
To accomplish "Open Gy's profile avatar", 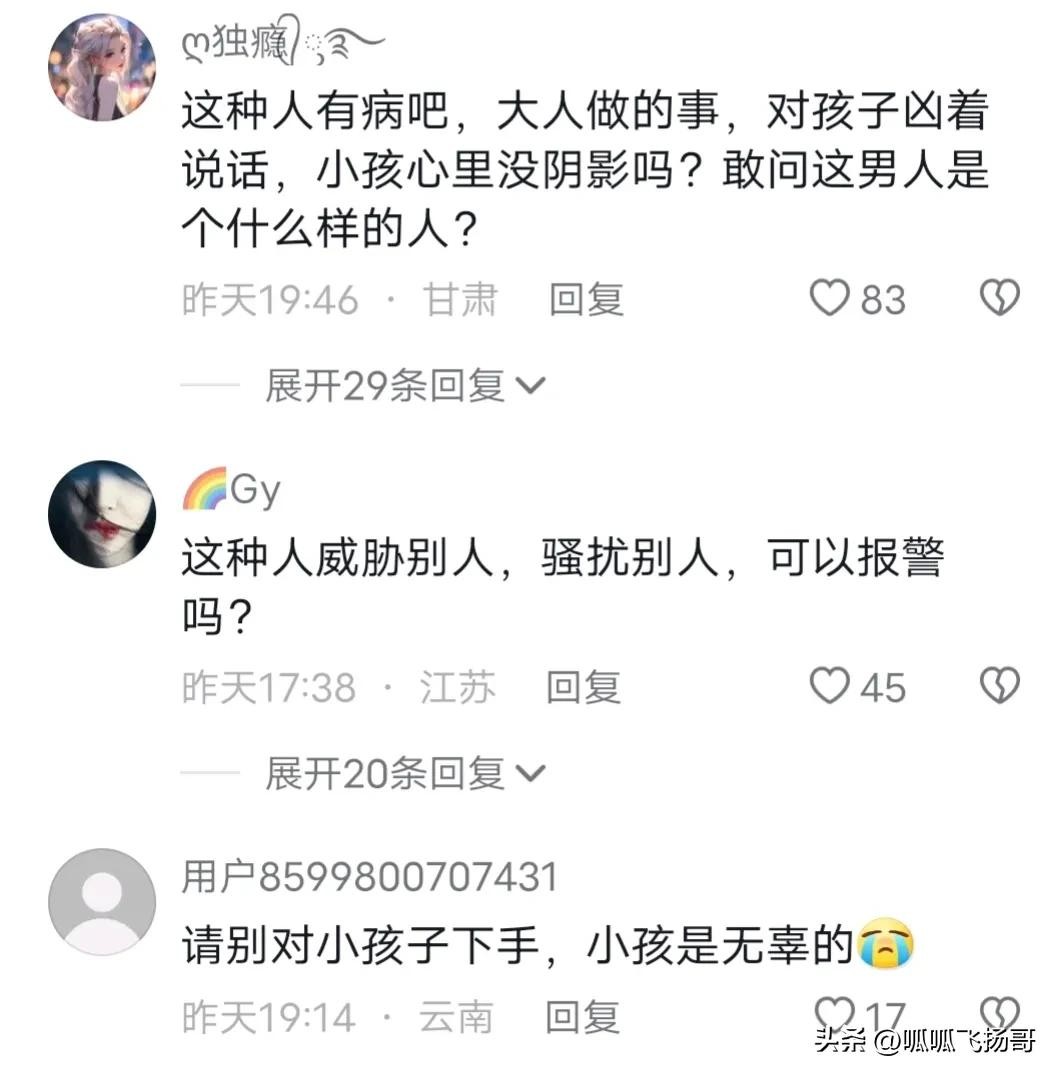I will point(102,514).
